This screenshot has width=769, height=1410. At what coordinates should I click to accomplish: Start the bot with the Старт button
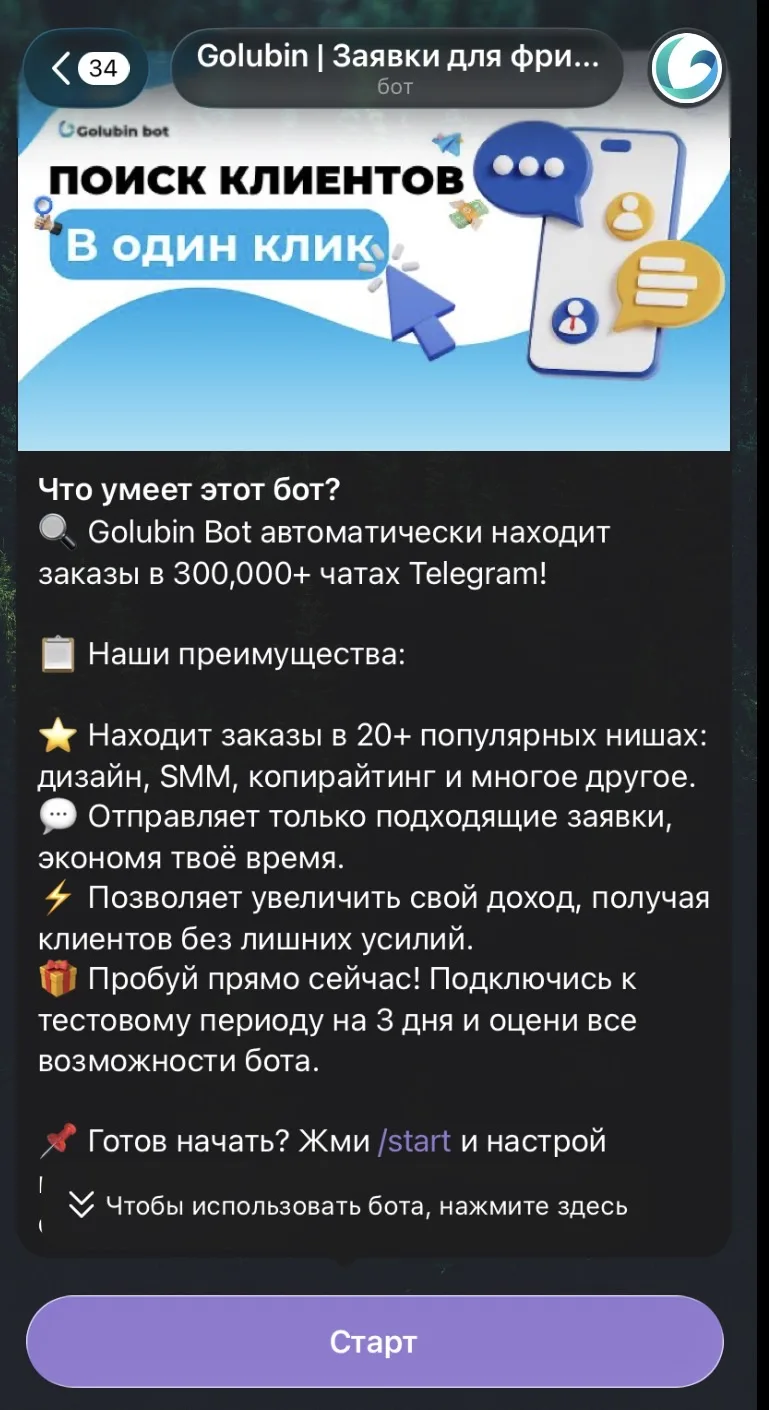tap(374, 1341)
